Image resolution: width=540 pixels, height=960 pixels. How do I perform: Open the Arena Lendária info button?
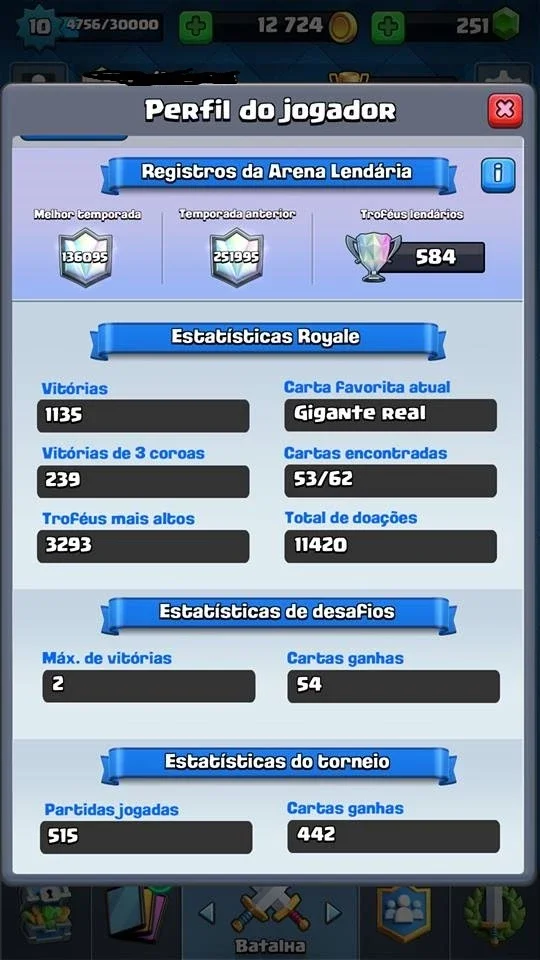tap(498, 176)
